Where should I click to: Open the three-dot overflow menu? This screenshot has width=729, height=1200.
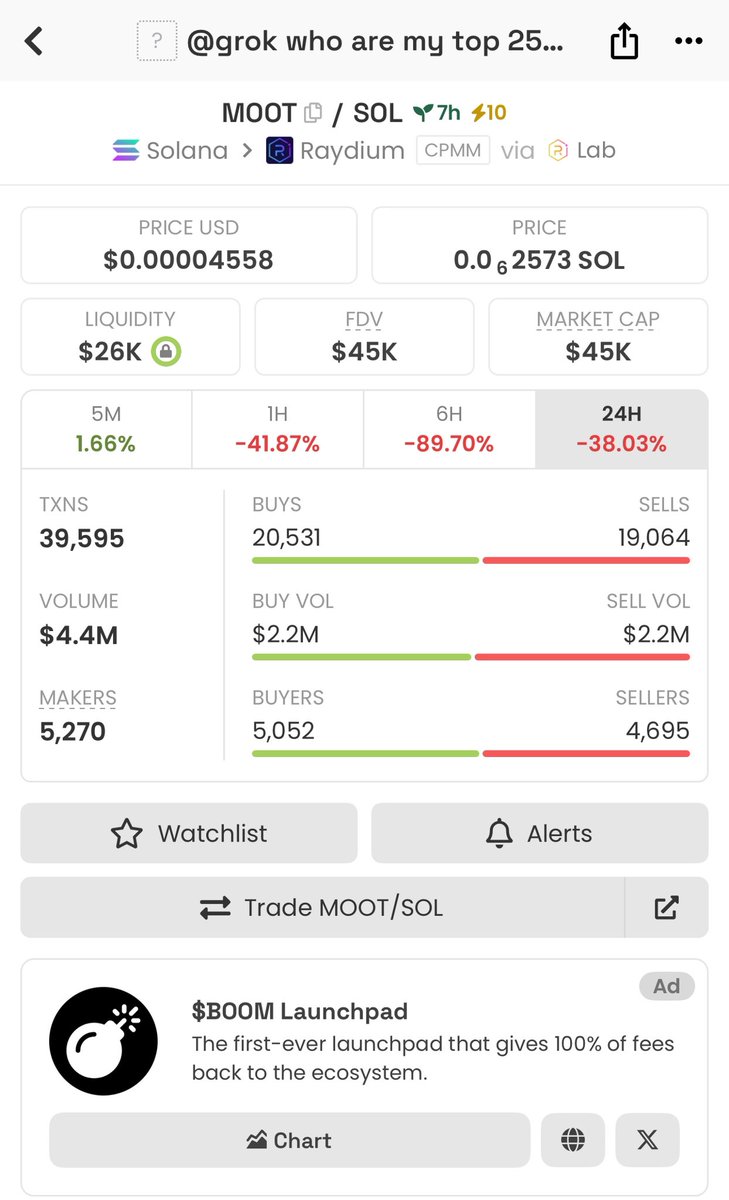point(689,41)
